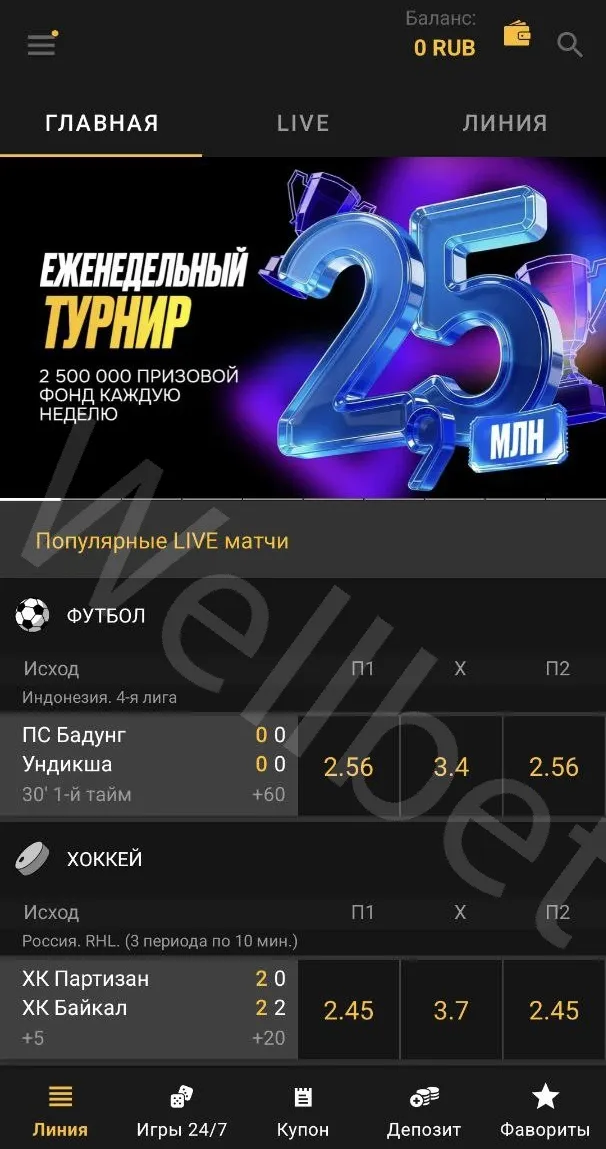Screen dimensions: 606x1149
Task: Select draw odds 3.4 in football match
Action: [x=451, y=767]
